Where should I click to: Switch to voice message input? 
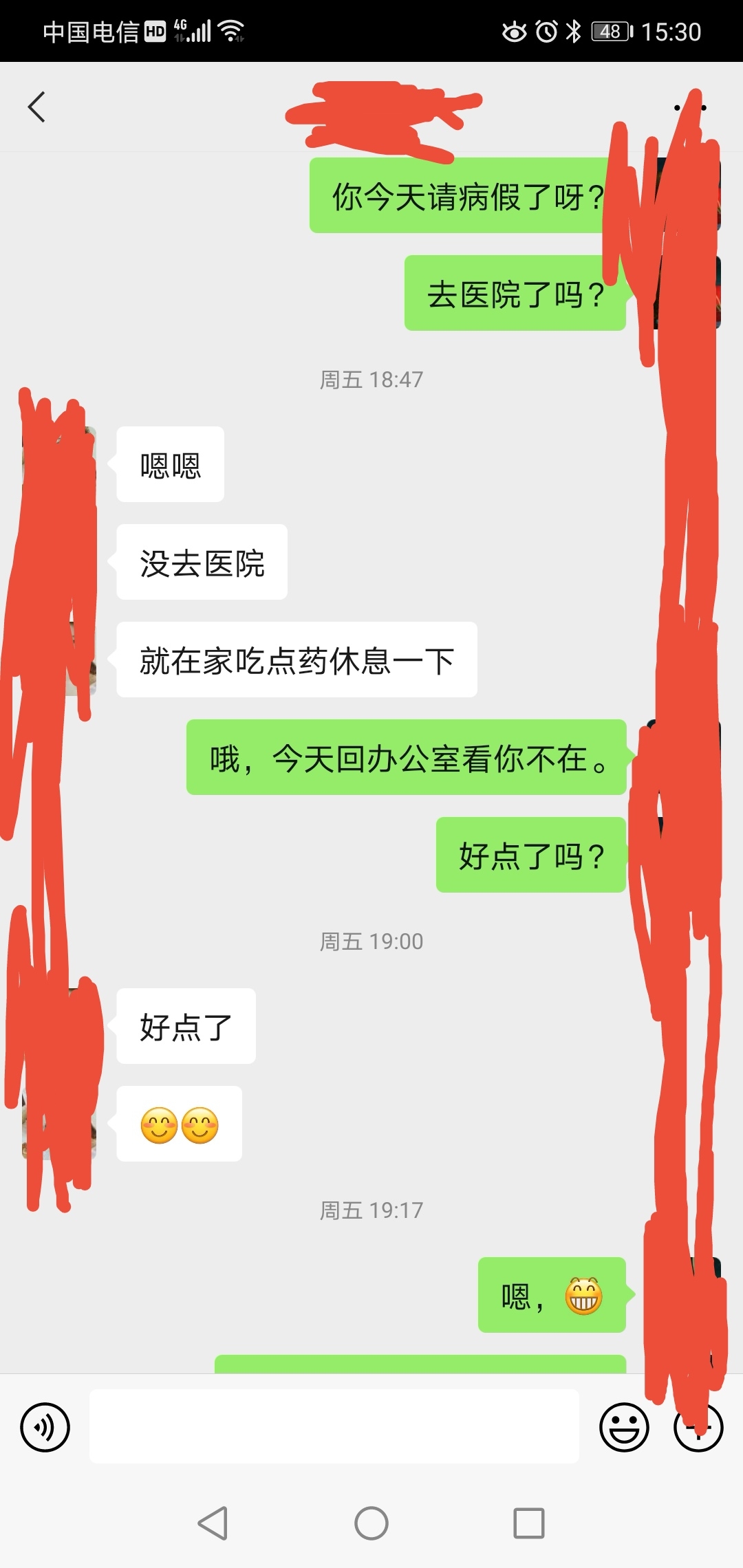[45, 1427]
